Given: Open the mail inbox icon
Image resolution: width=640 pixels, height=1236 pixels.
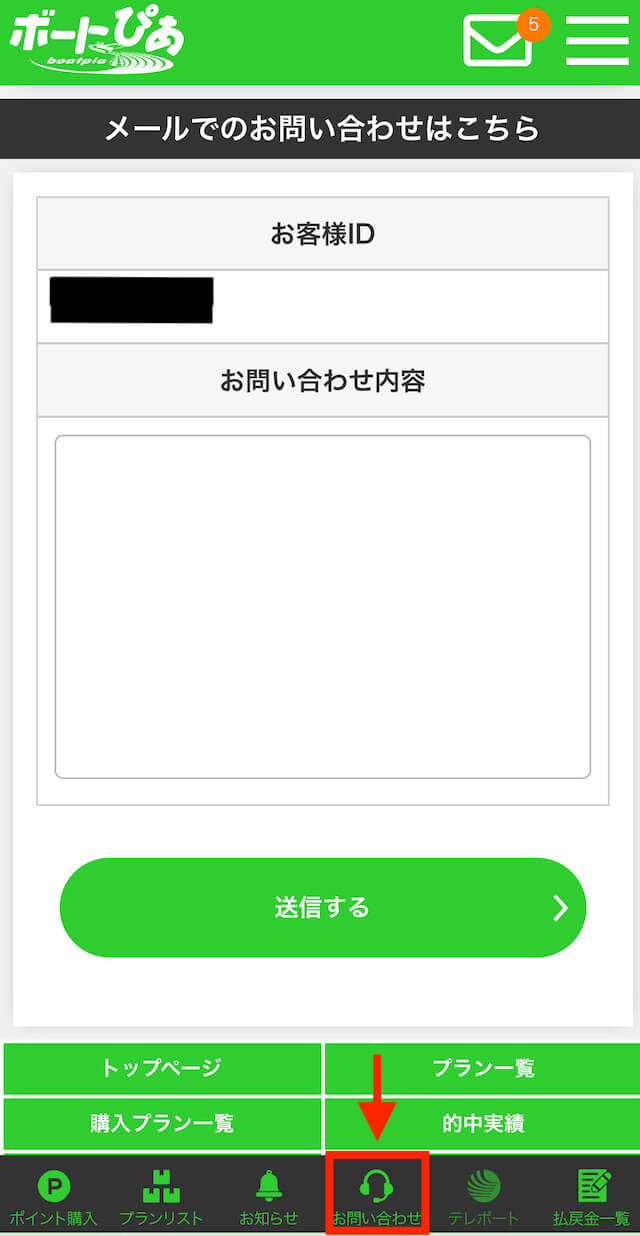Looking at the screenshot, I should pos(496,41).
